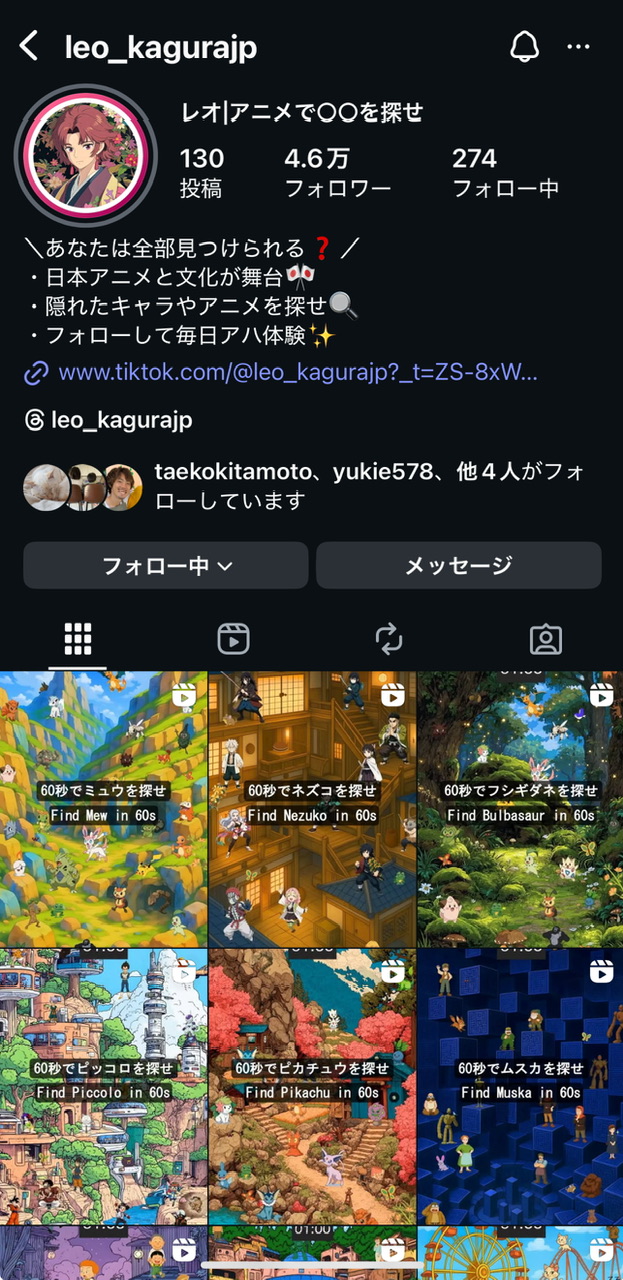Open the Find Piccolo in 60s reel
Screen dimensions: 623x1280
103,1086
